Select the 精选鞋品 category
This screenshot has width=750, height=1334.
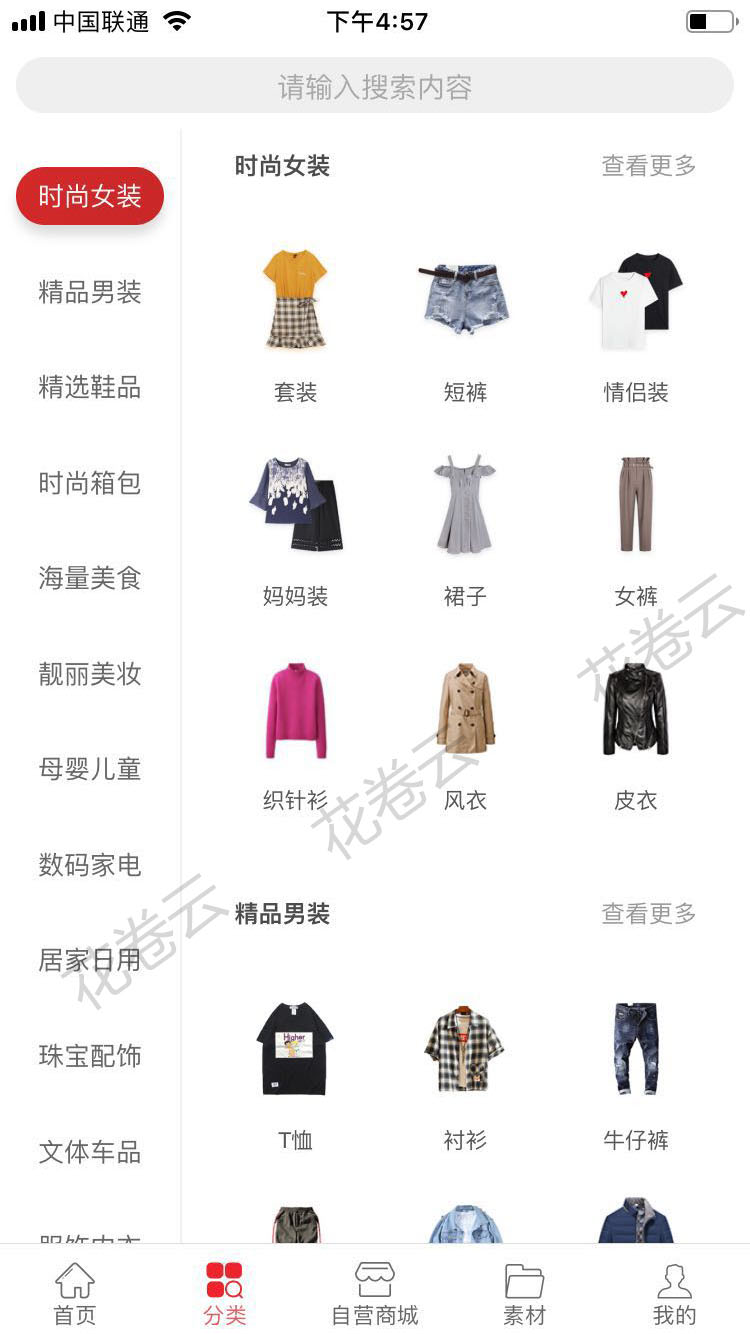click(x=90, y=388)
